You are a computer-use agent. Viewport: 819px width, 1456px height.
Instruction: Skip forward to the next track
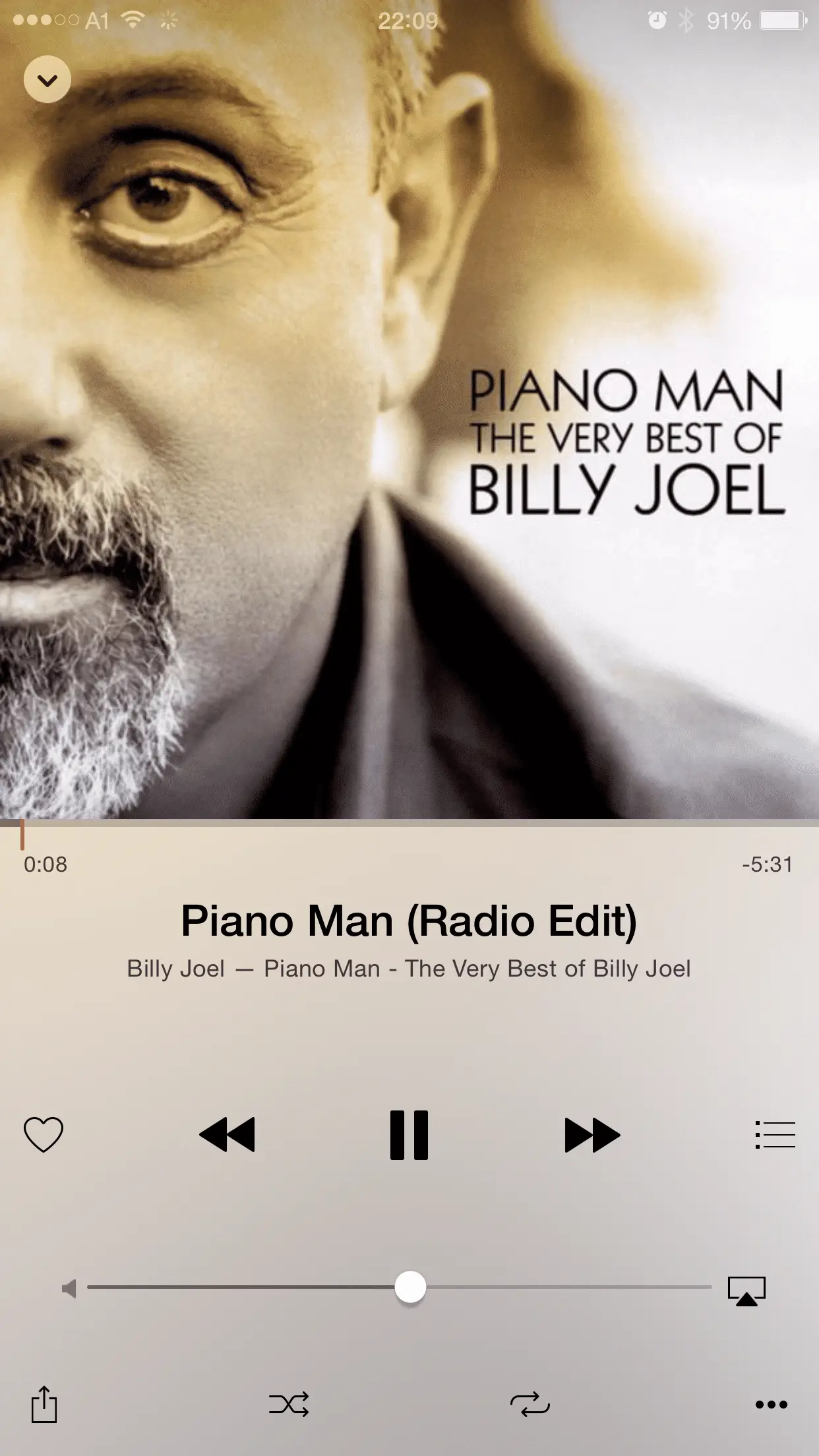[x=592, y=1135]
